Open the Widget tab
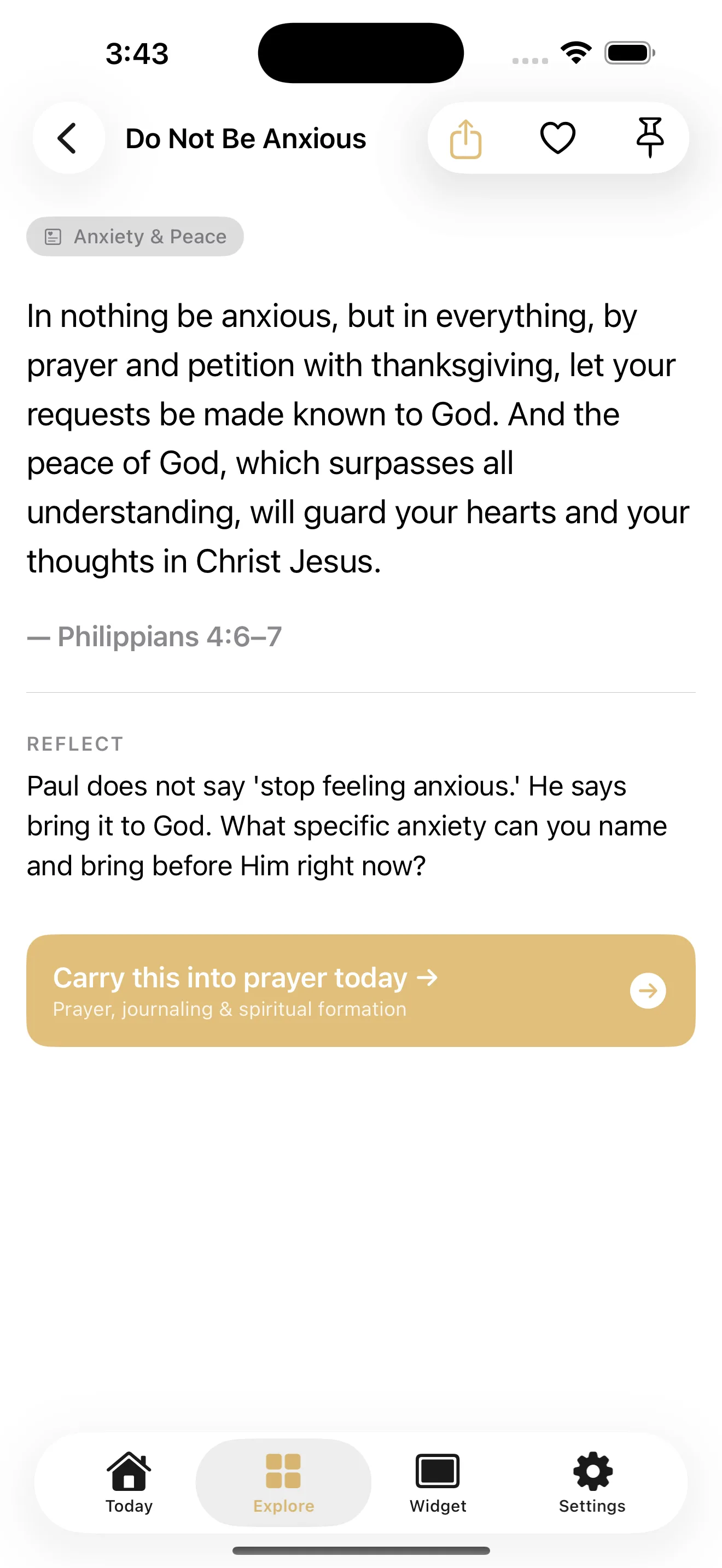 point(438,1482)
